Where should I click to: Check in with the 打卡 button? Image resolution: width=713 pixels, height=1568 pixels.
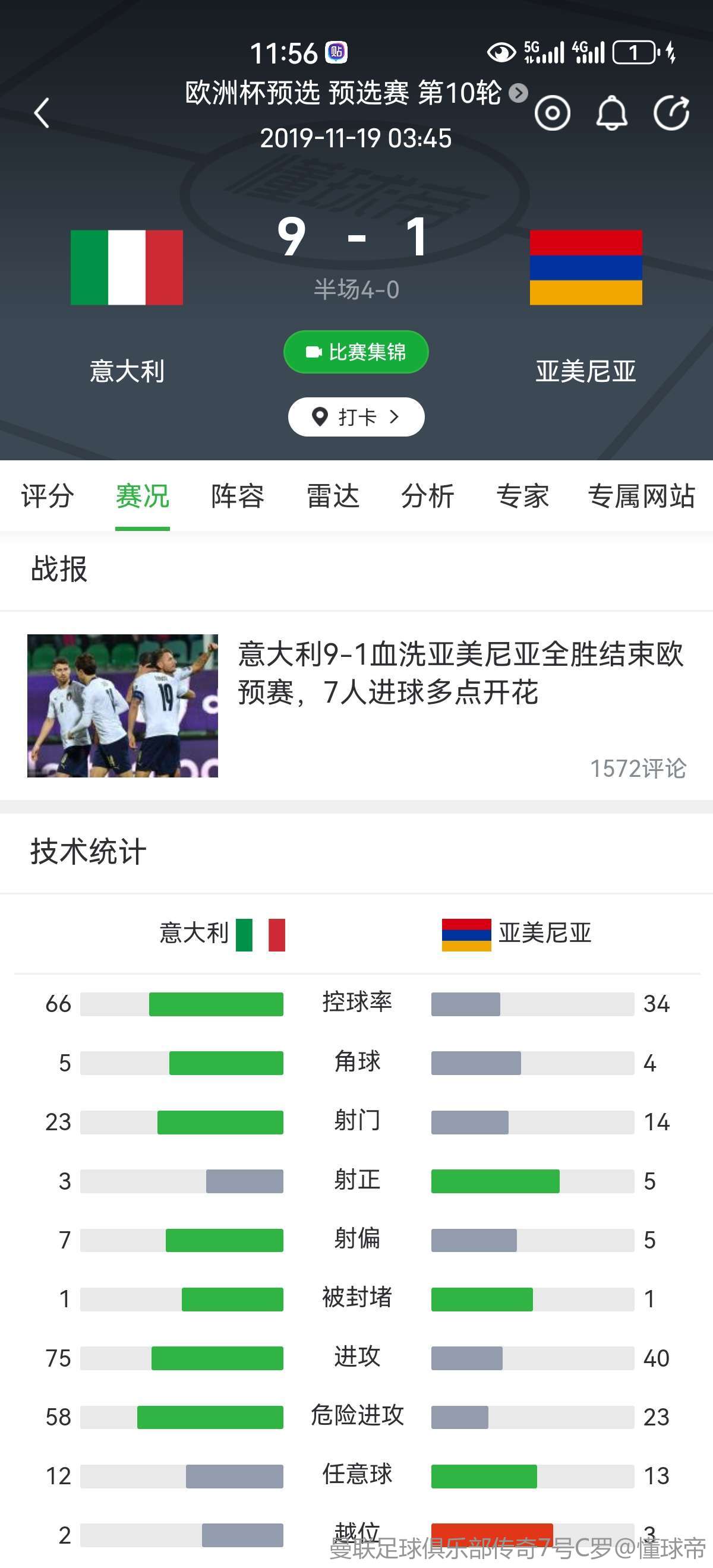(x=355, y=417)
